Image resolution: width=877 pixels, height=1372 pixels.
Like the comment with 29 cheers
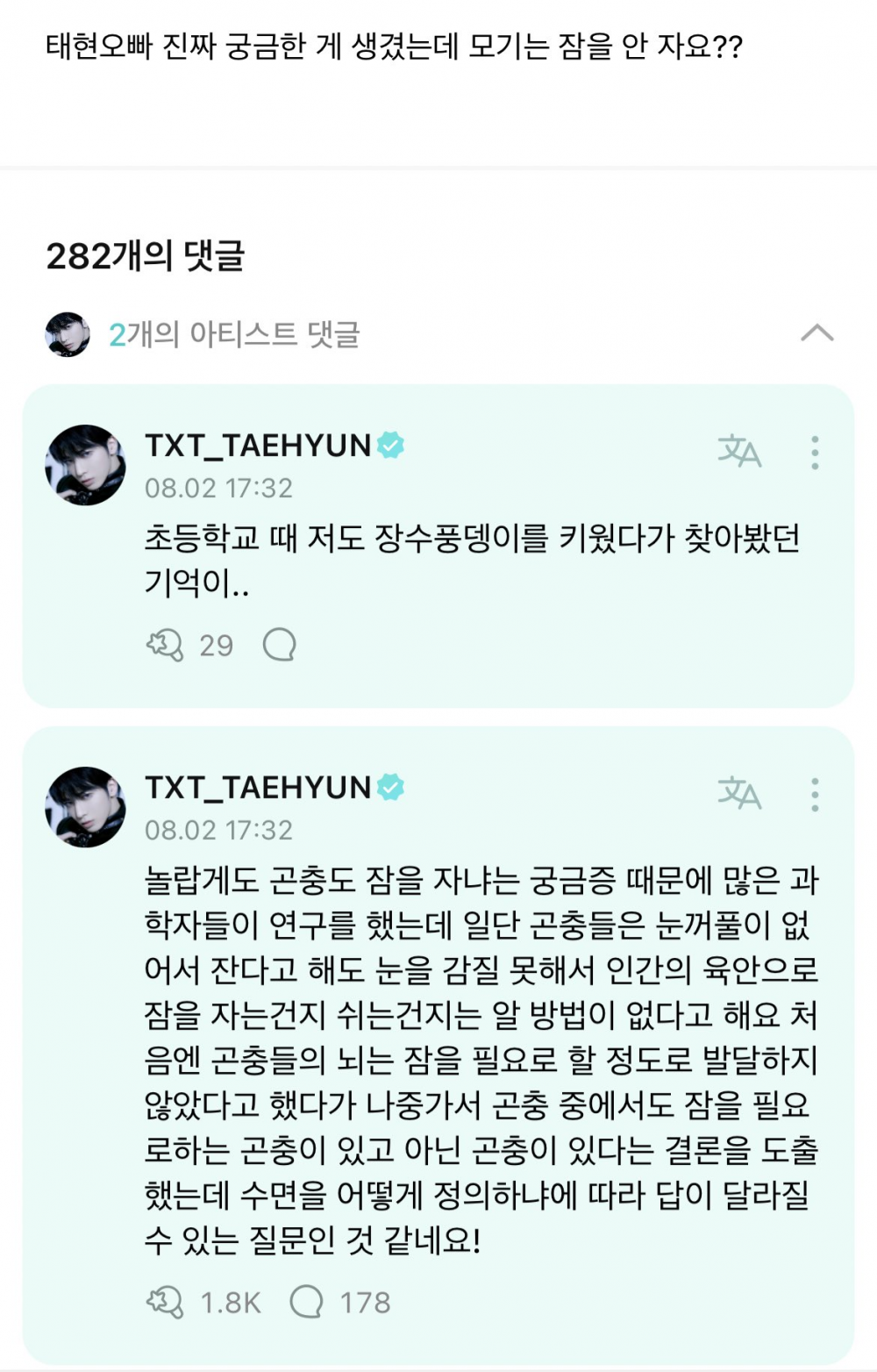pos(165,646)
